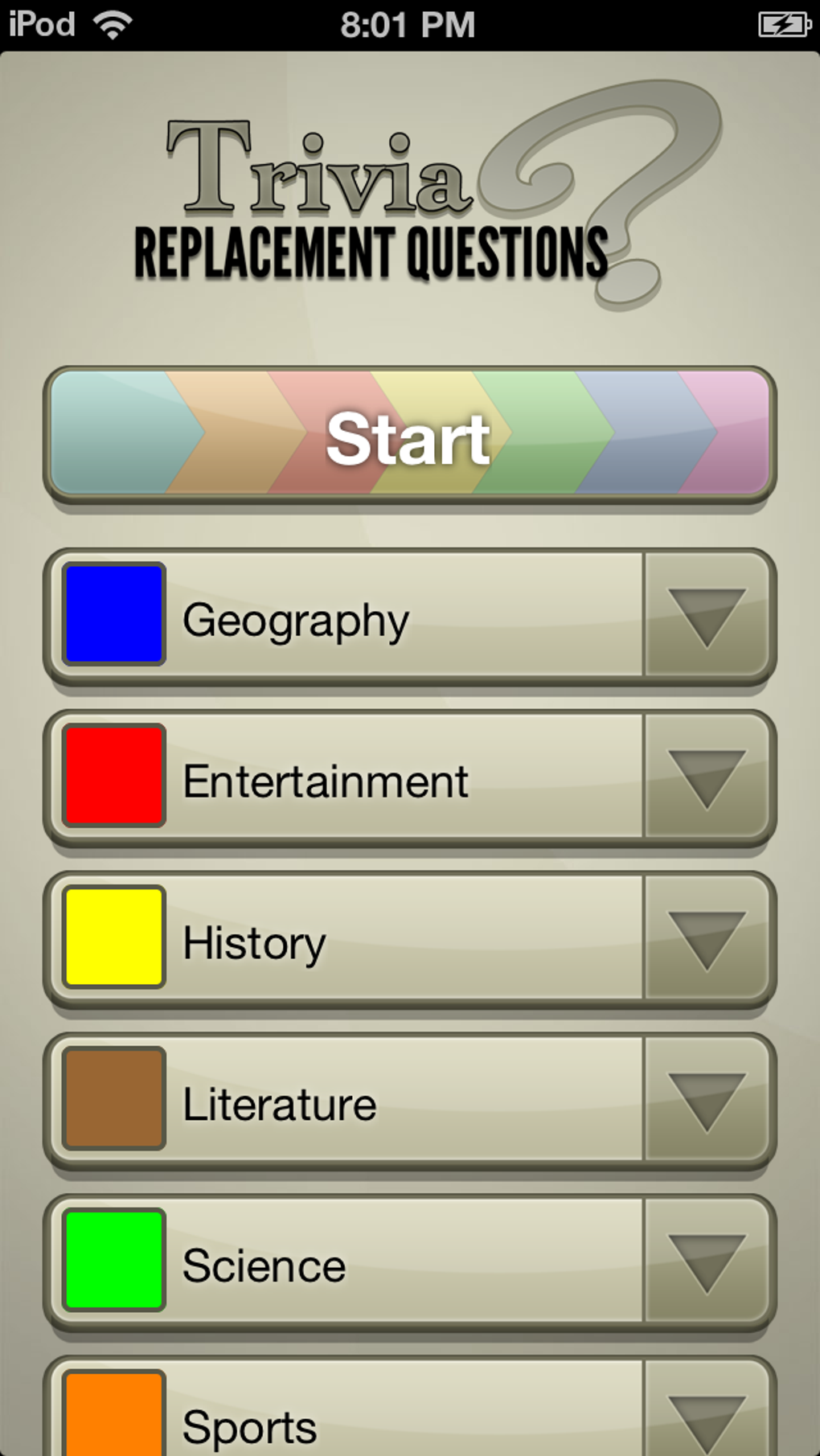Expand the Literature dropdown arrow
This screenshot has height=1456, width=820.
click(x=707, y=1100)
